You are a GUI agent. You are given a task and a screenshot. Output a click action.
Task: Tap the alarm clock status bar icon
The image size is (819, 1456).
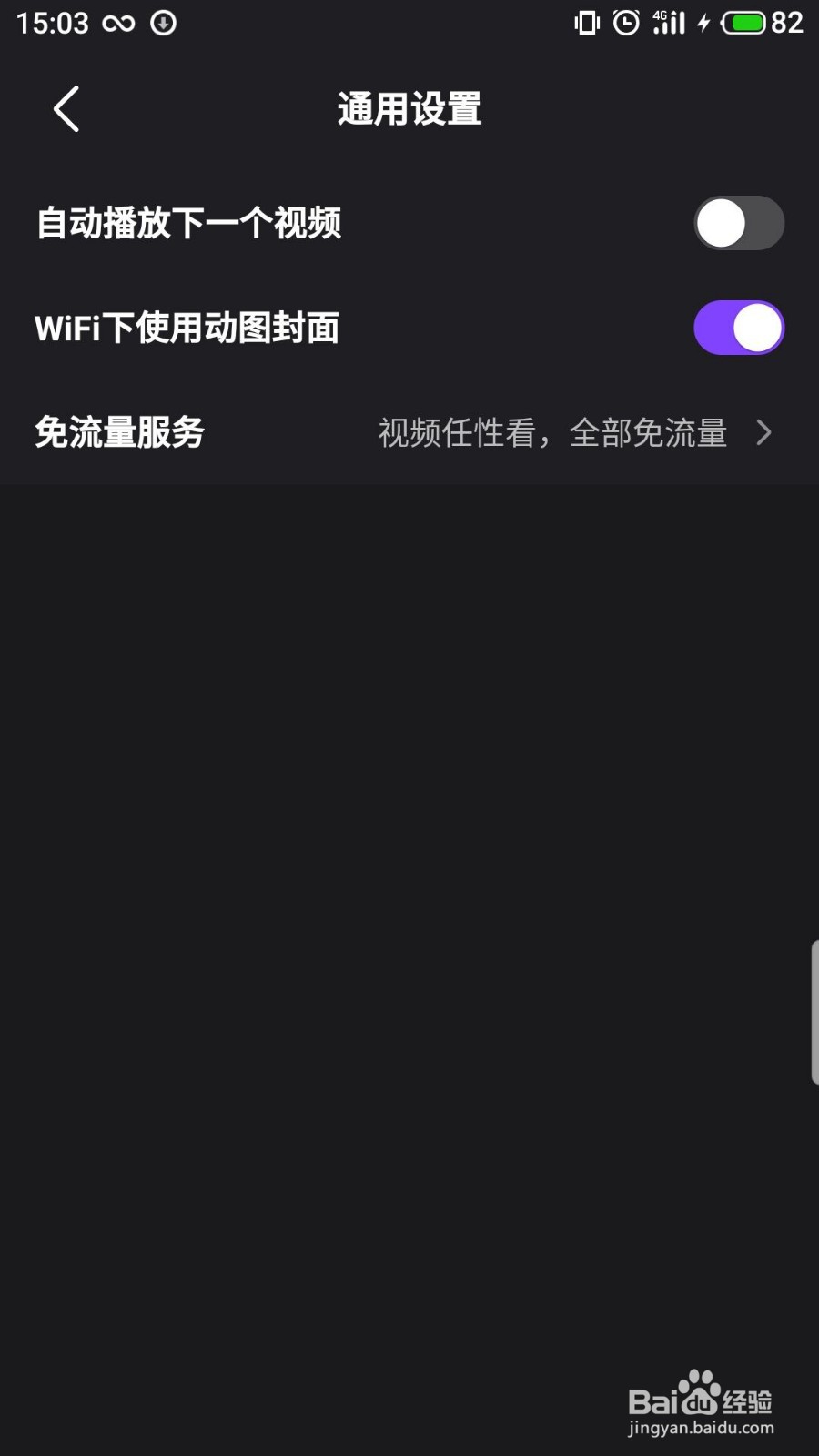tap(626, 23)
